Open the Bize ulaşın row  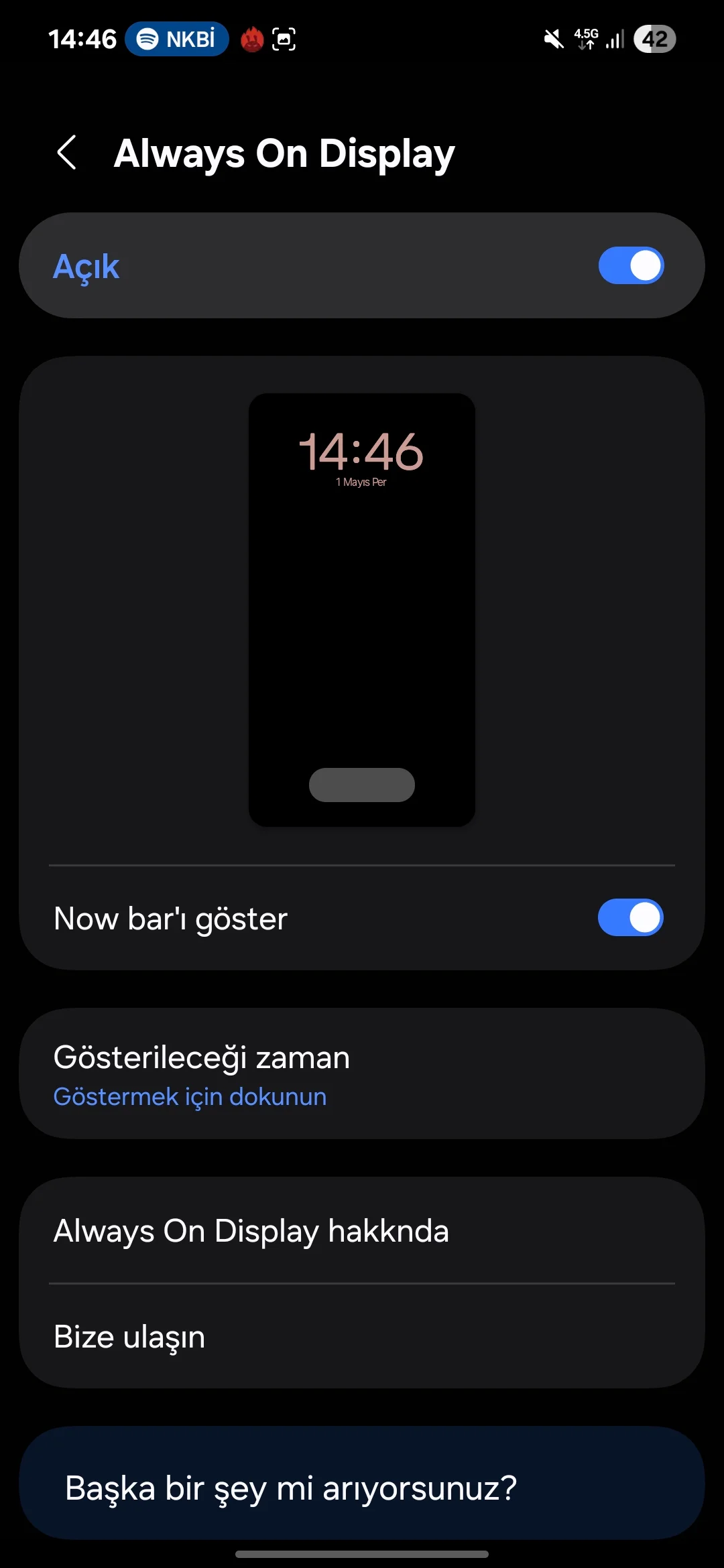pos(362,1337)
